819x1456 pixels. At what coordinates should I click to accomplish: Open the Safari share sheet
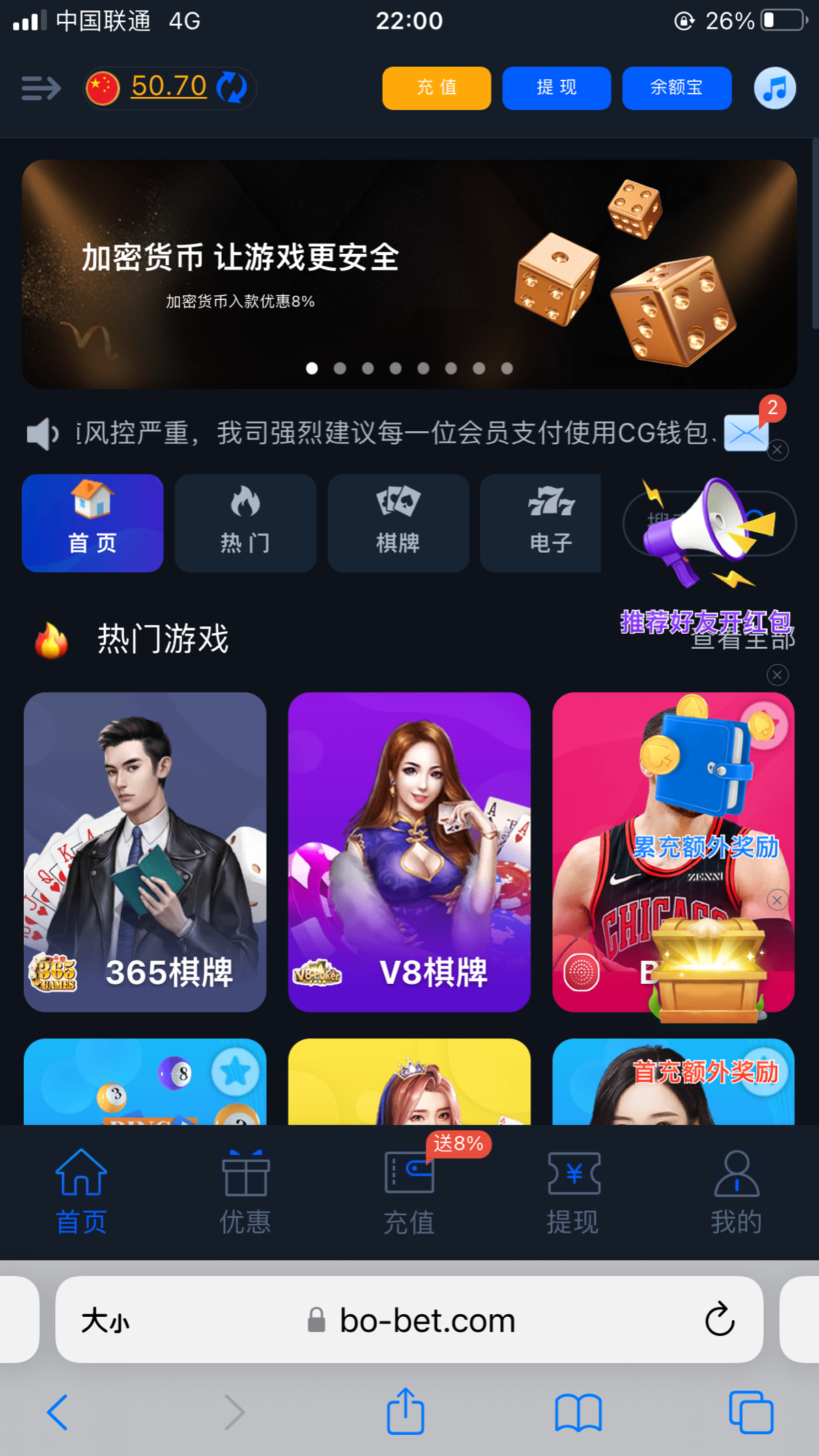[406, 1412]
